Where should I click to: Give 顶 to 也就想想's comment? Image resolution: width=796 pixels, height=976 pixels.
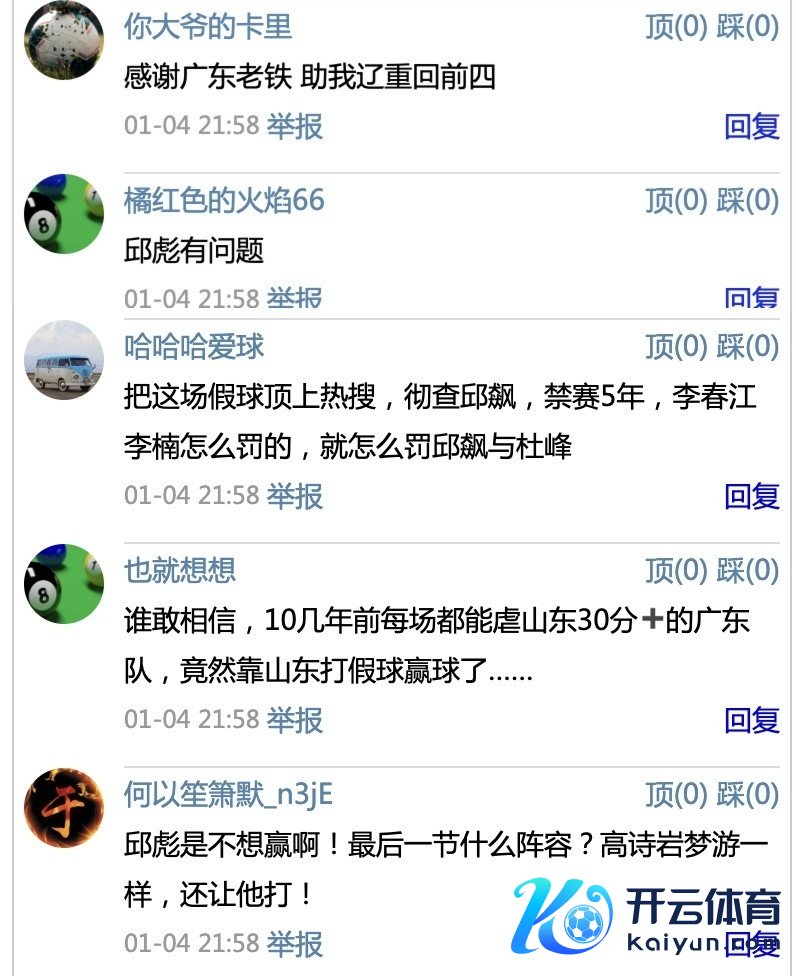[676, 571]
